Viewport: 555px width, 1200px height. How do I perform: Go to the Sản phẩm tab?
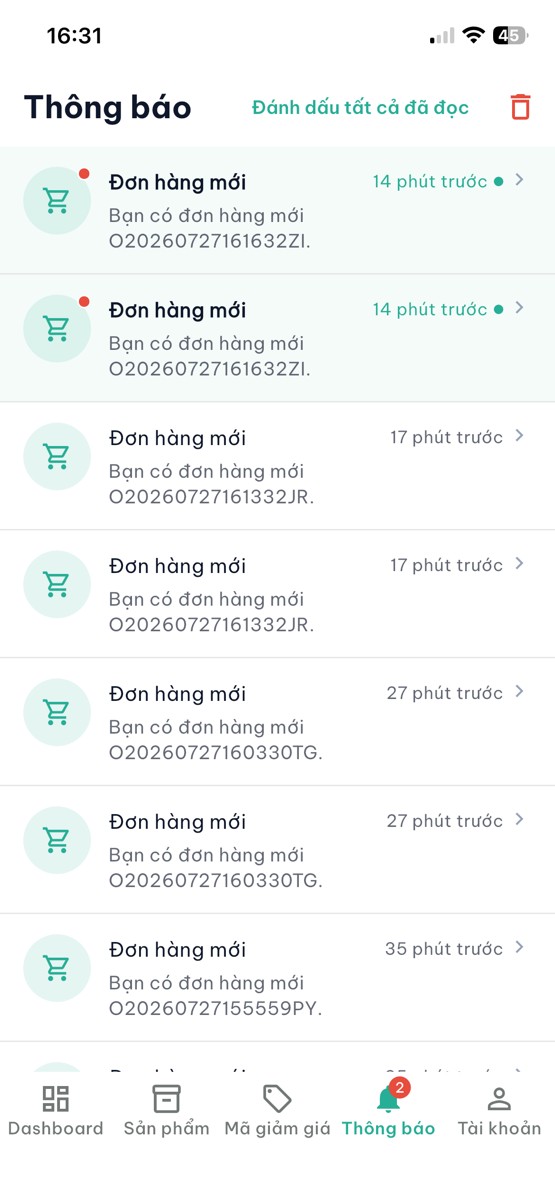pyautogui.click(x=167, y=1111)
